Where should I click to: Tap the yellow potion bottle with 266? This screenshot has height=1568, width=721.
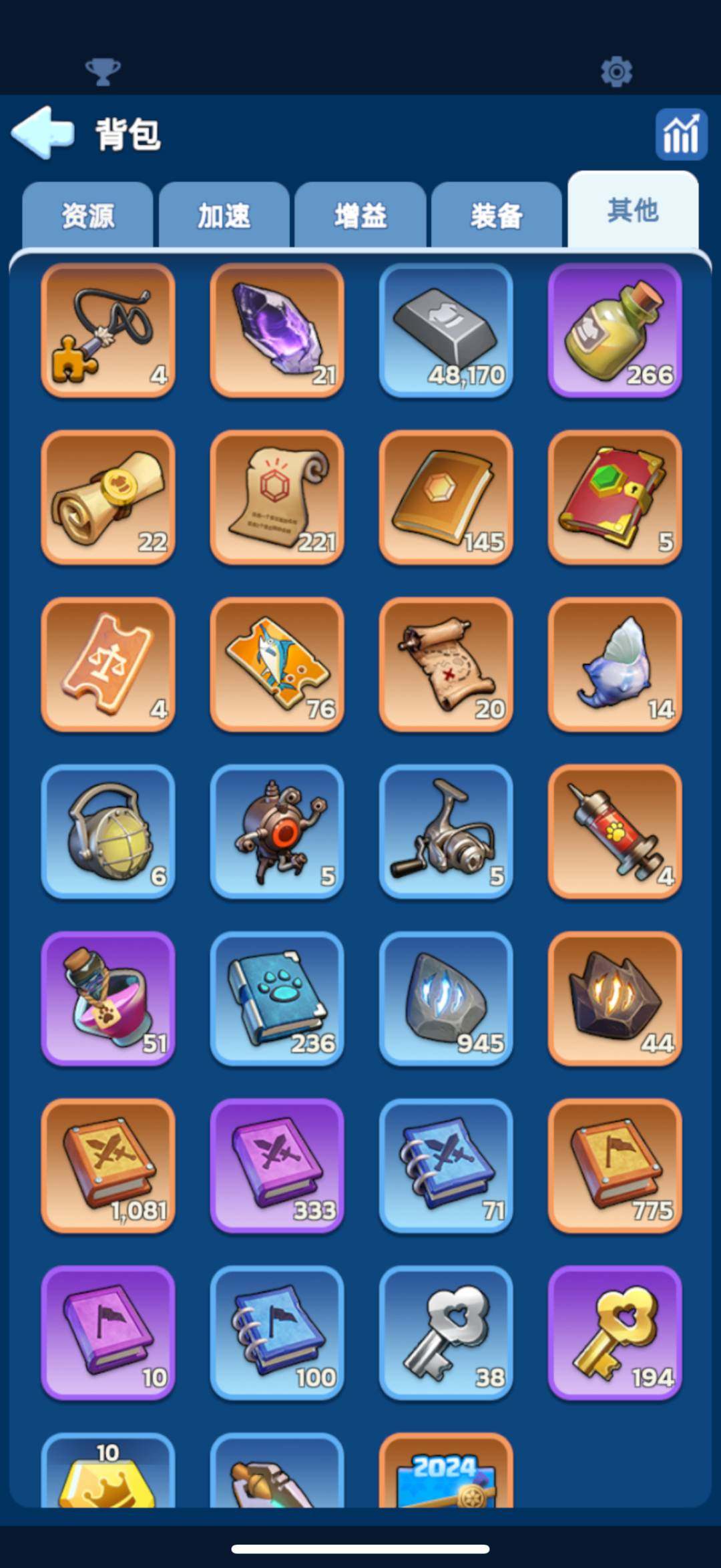pyautogui.click(x=615, y=331)
